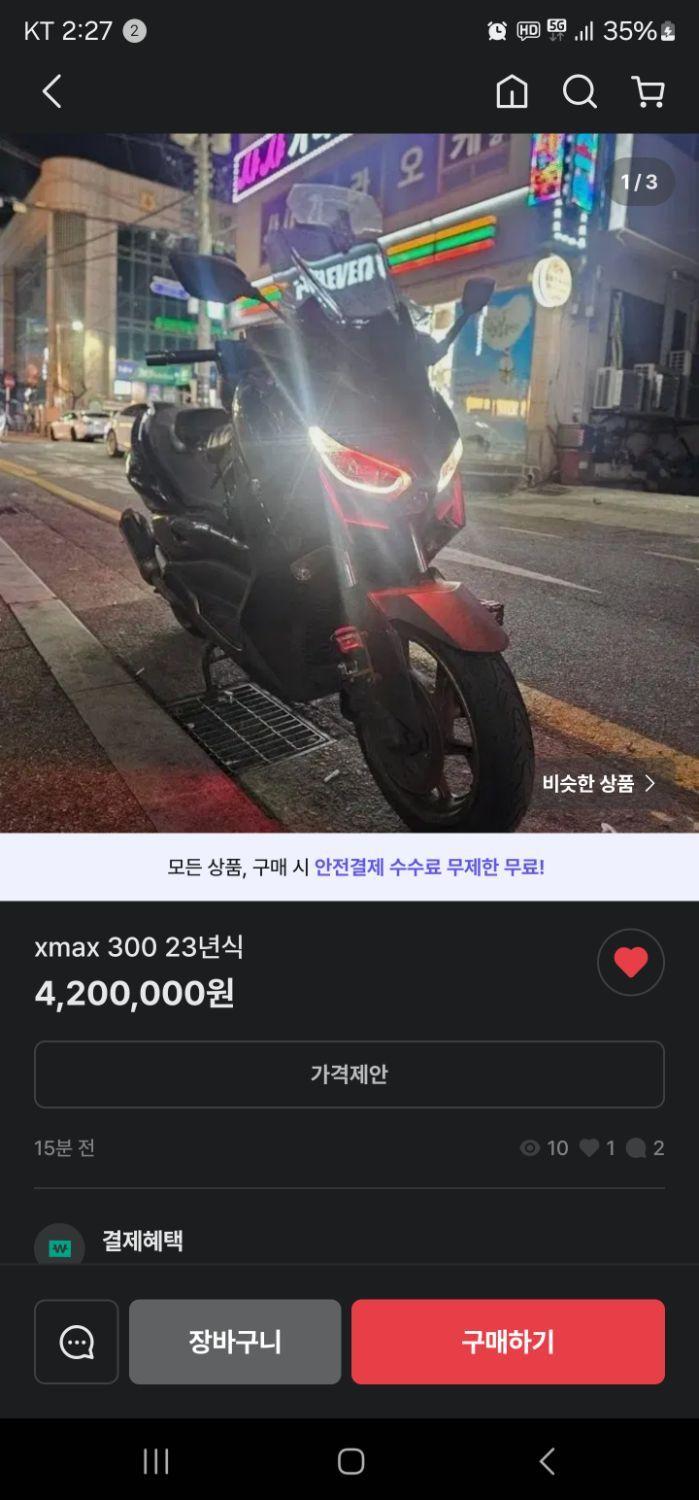Open 비슷한 상품 similar items link
The height and width of the screenshot is (1500, 699).
599,783
